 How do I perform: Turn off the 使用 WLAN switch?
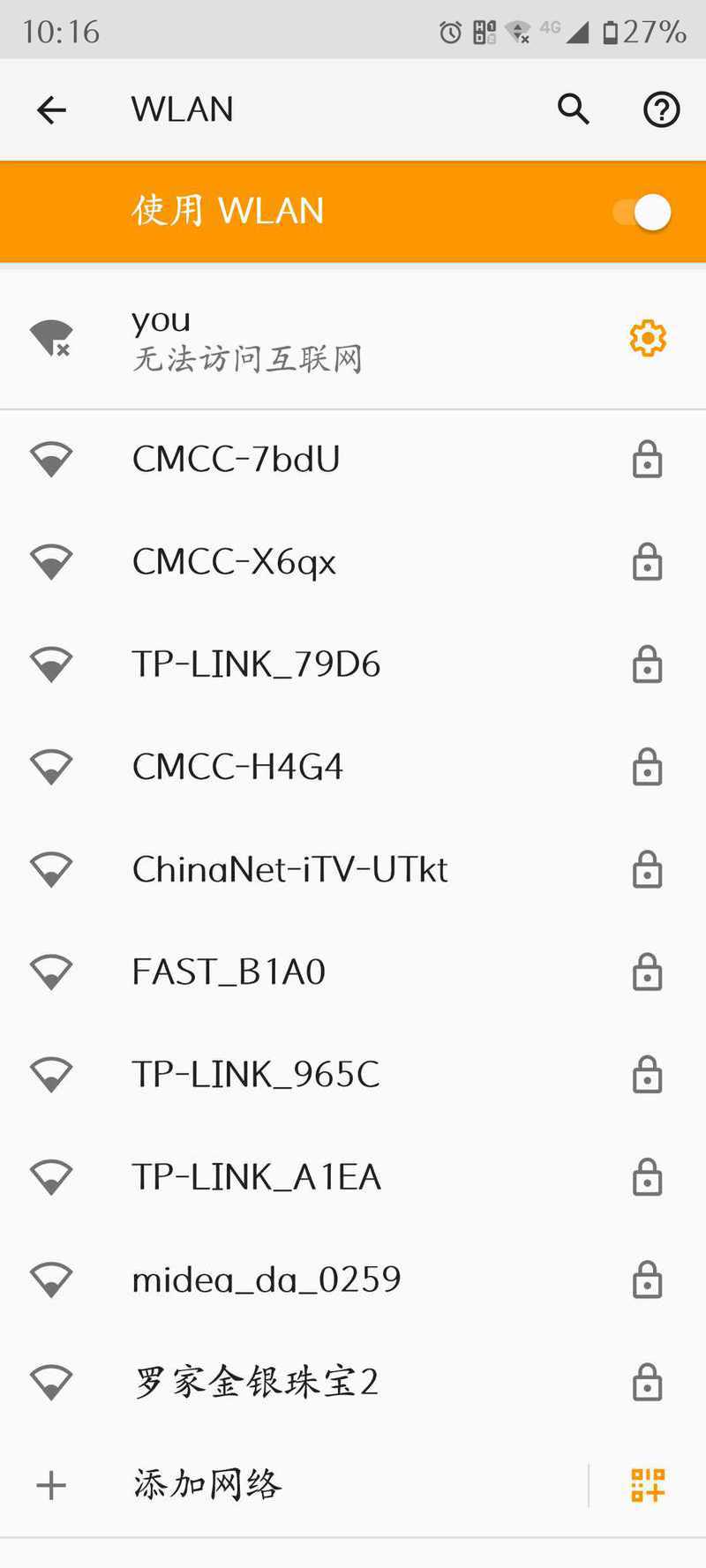642,213
